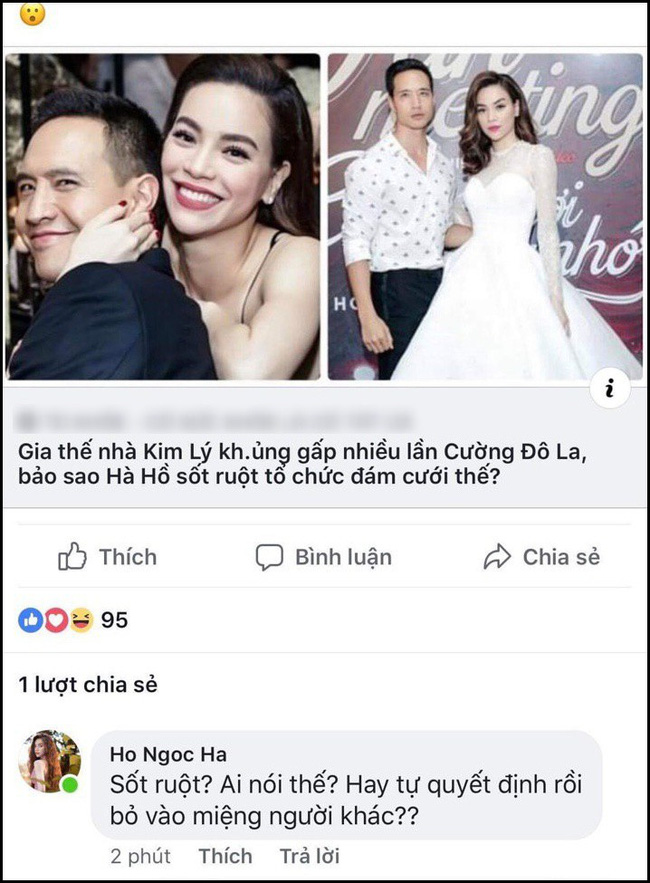Like the post with Thích button
This screenshot has width=650, height=883.
coord(108,557)
